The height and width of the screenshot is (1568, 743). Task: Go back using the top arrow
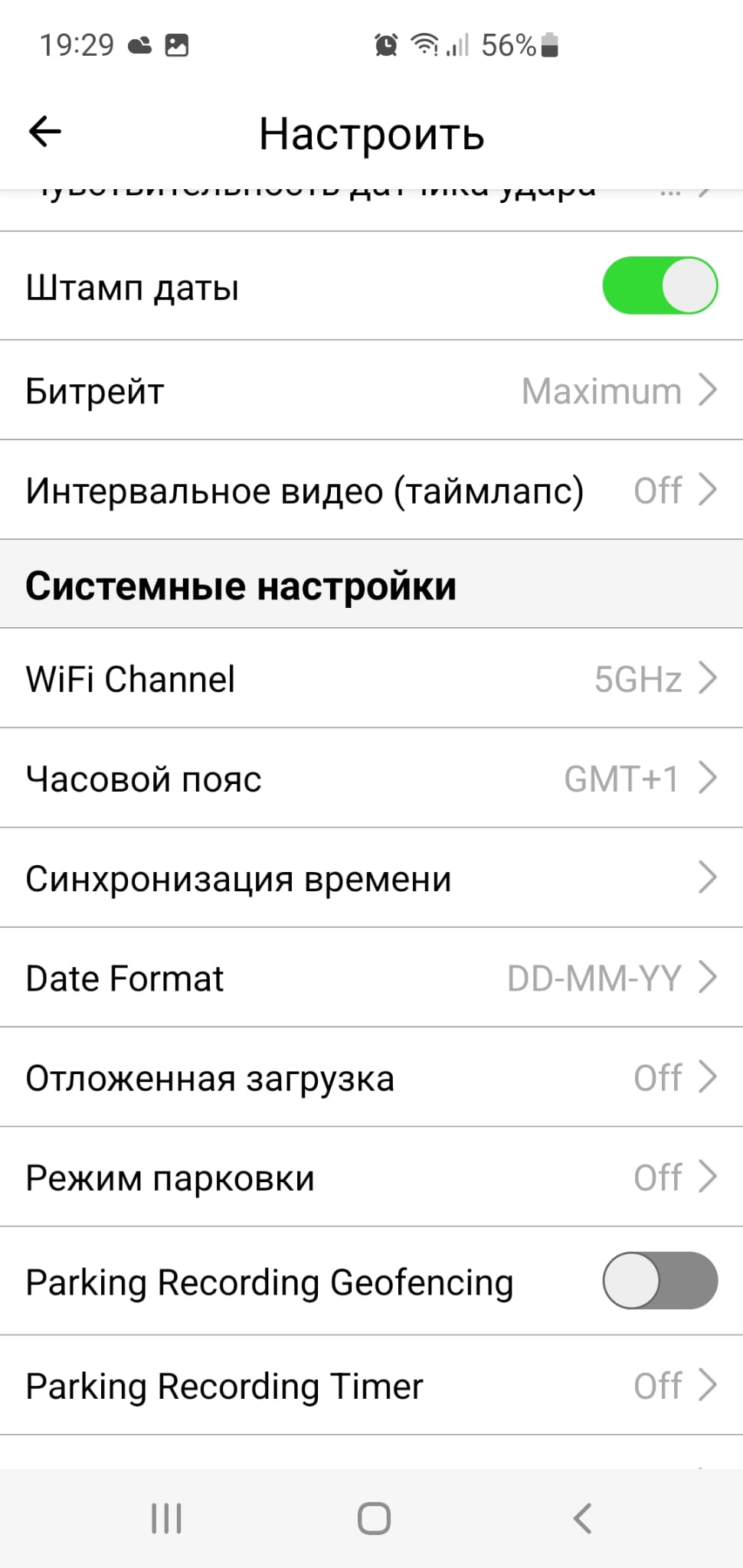44,132
